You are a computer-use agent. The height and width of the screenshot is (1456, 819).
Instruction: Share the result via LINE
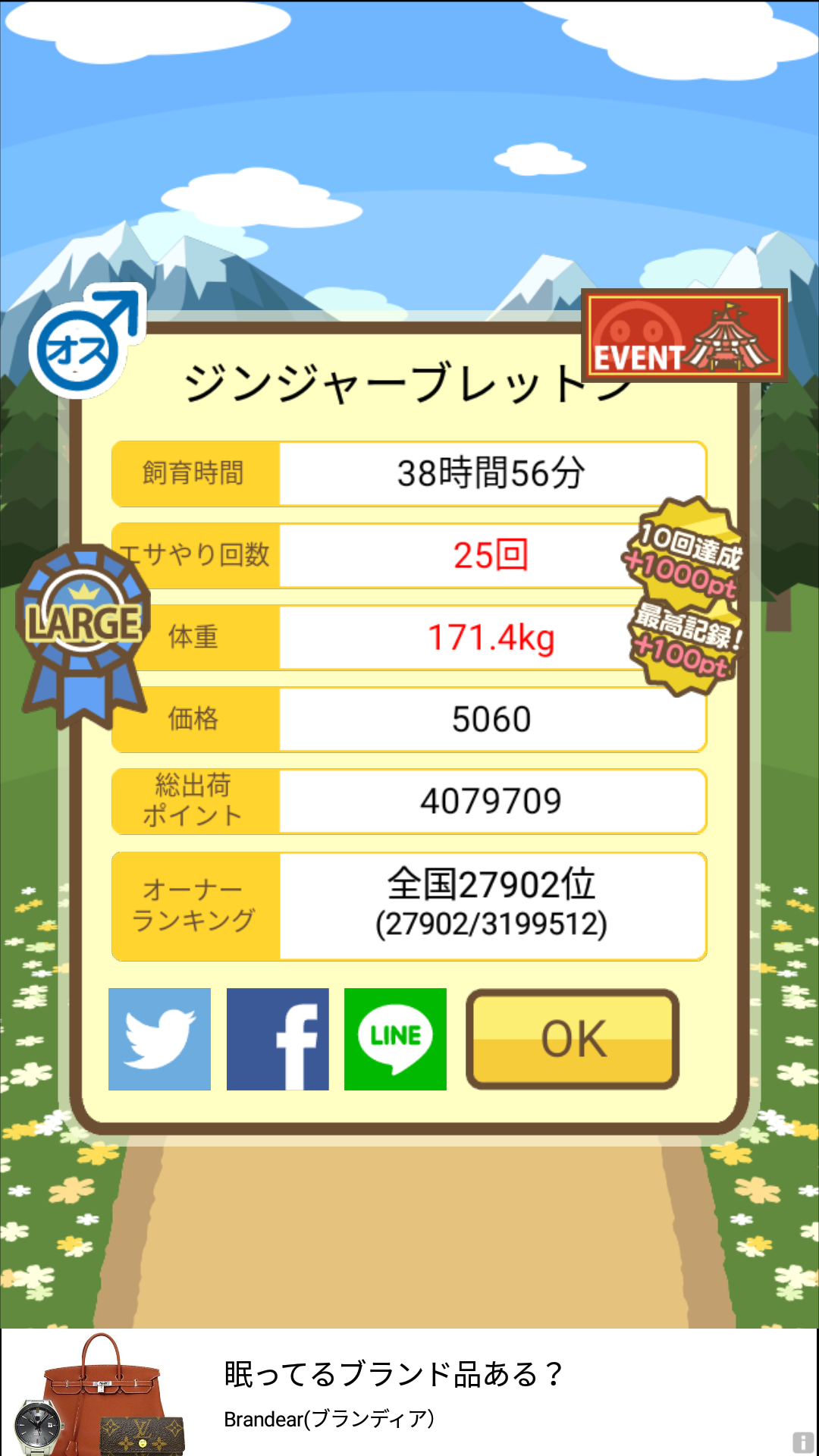pyautogui.click(x=395, y=1039)
